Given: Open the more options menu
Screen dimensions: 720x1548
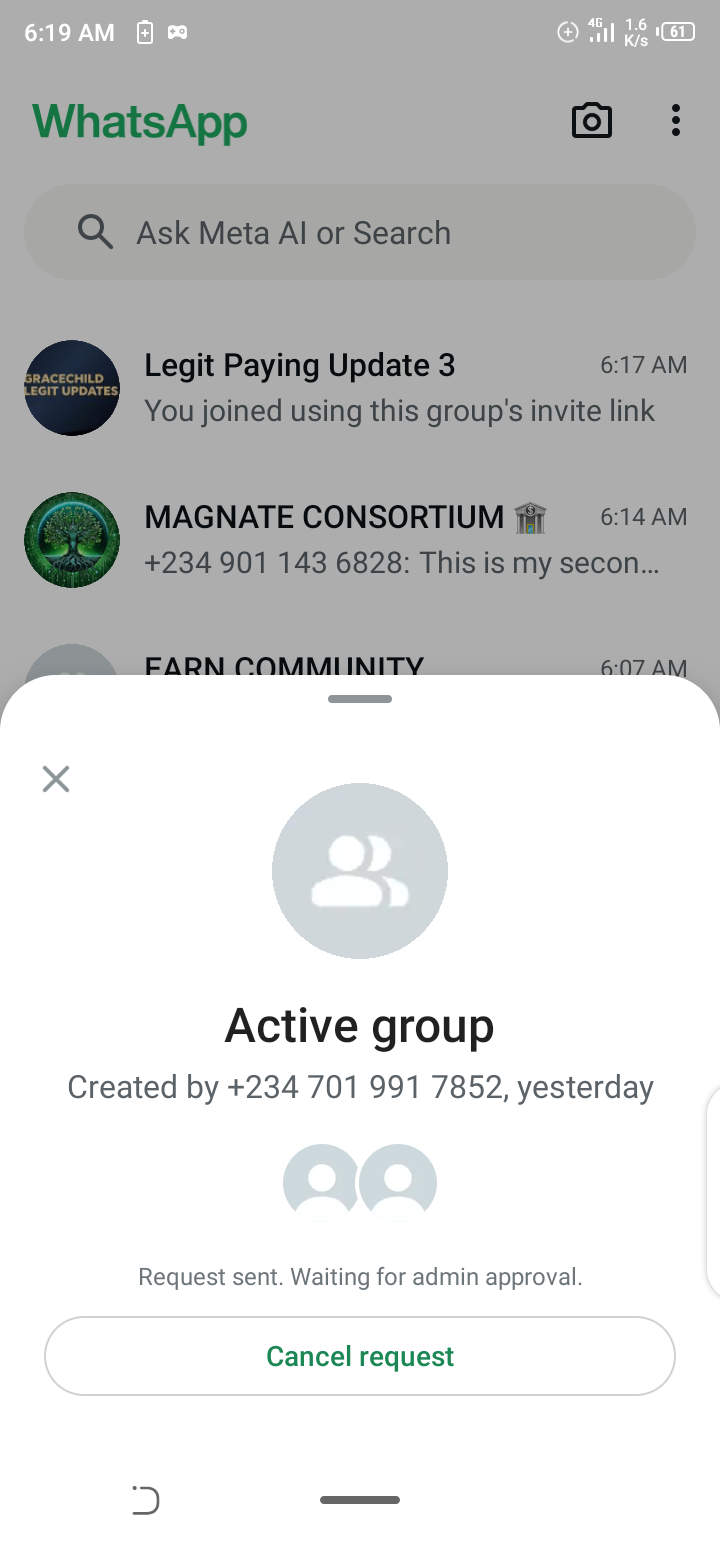Looking at the screenshot, I should (x=676, y=121).
